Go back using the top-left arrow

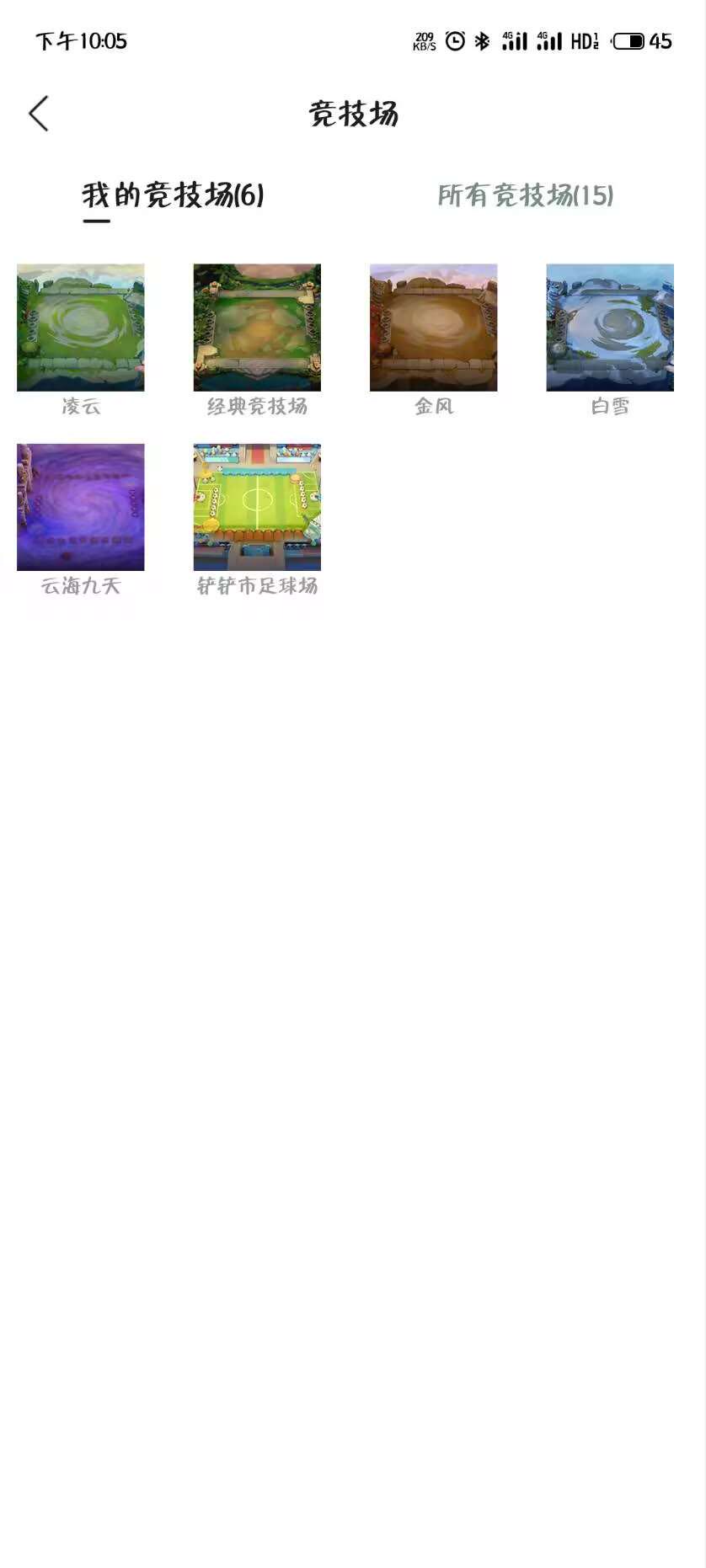[39, 114]
